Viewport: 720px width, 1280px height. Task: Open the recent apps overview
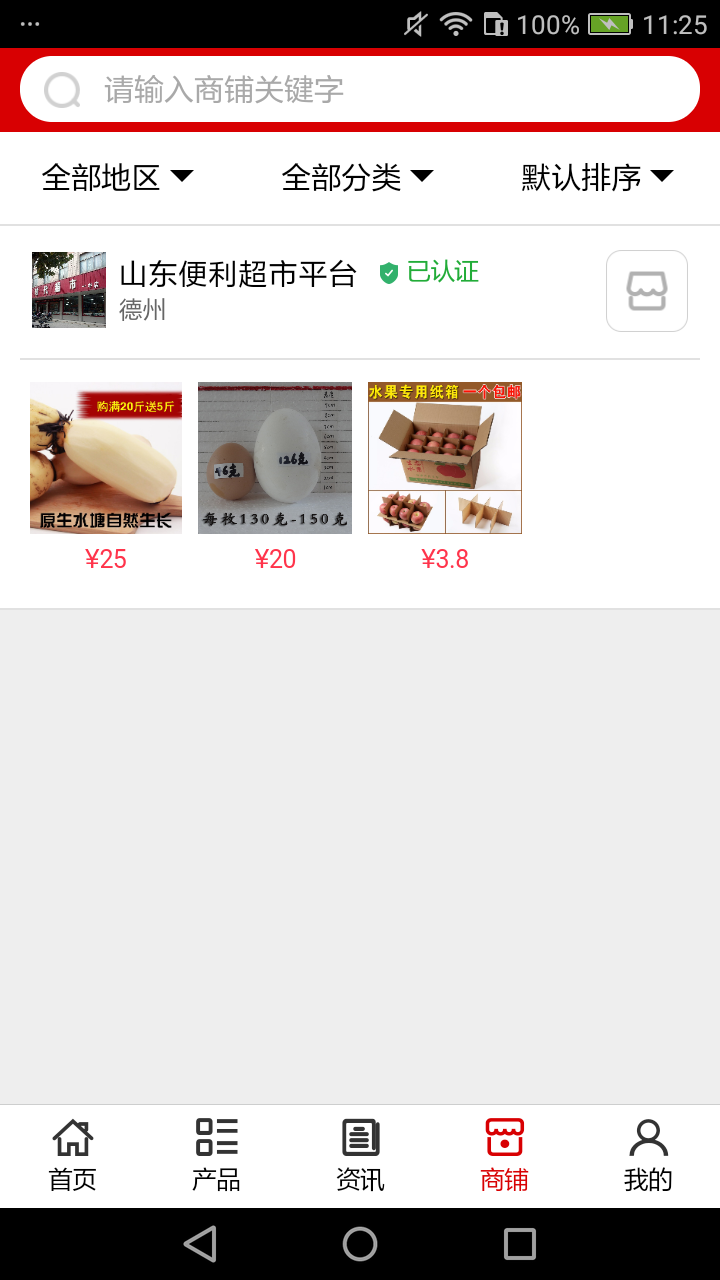click(x=520, y=1244)
